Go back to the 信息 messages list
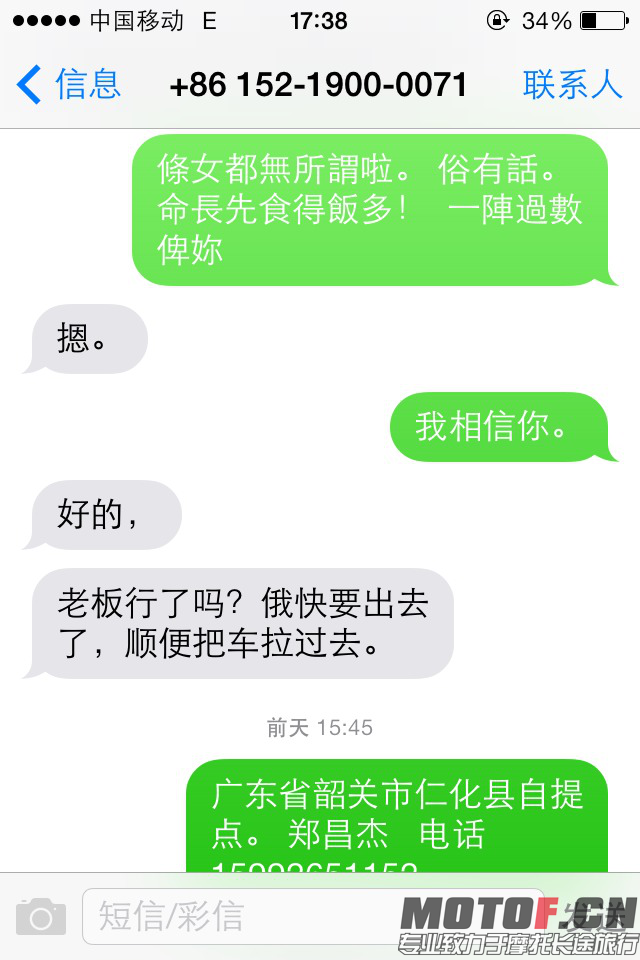This screenshot has height=960, width=640. pyautogui.click(x=68, y=84)
